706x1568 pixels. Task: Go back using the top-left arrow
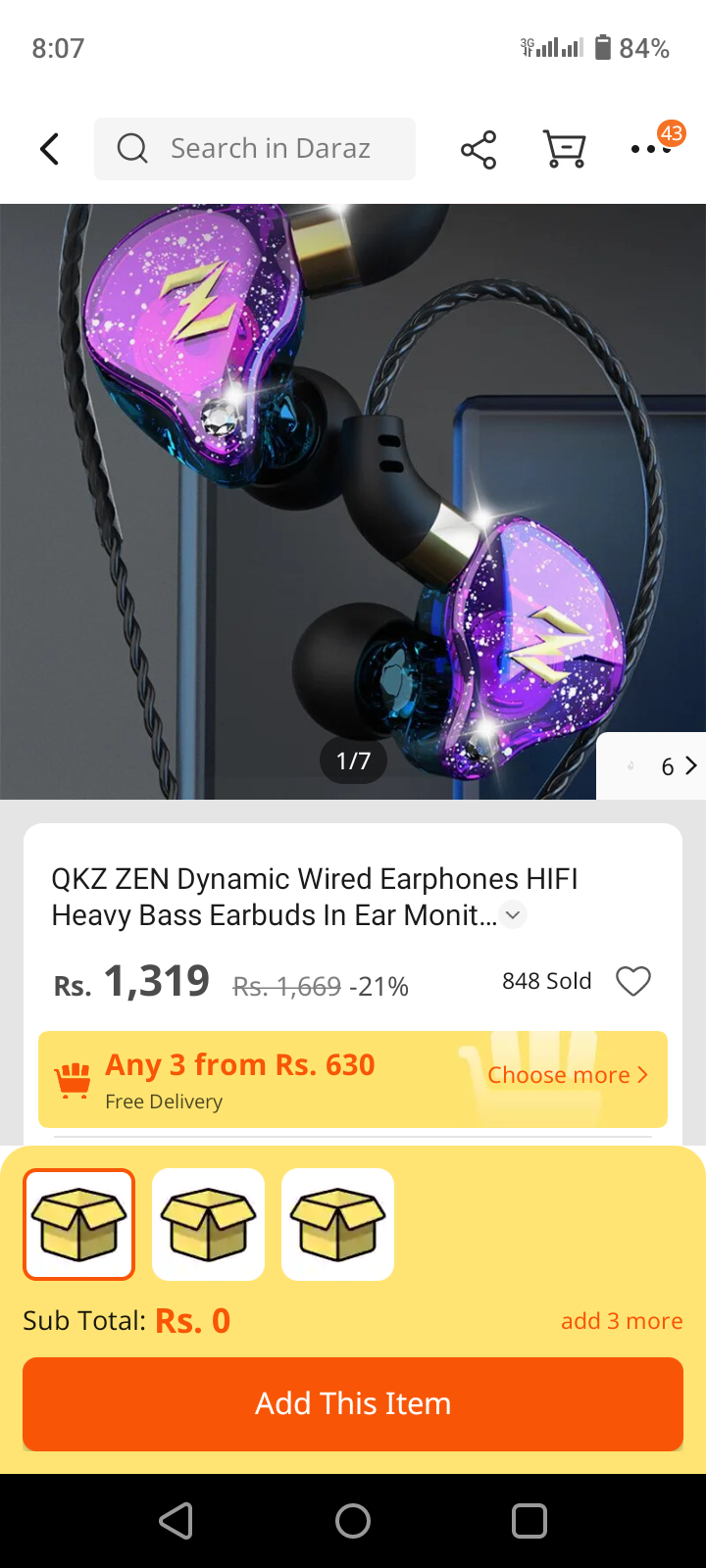(49, 149)
